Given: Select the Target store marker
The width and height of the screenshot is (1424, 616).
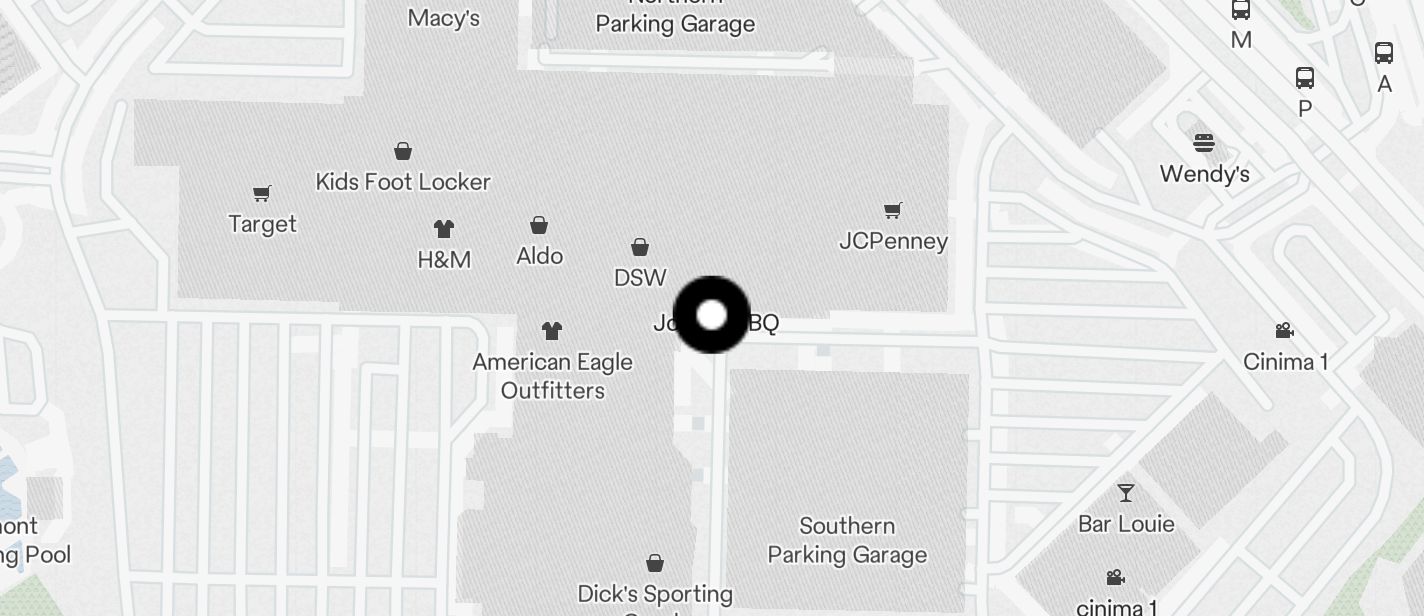Looking at the screenshot, I should 262,194.
